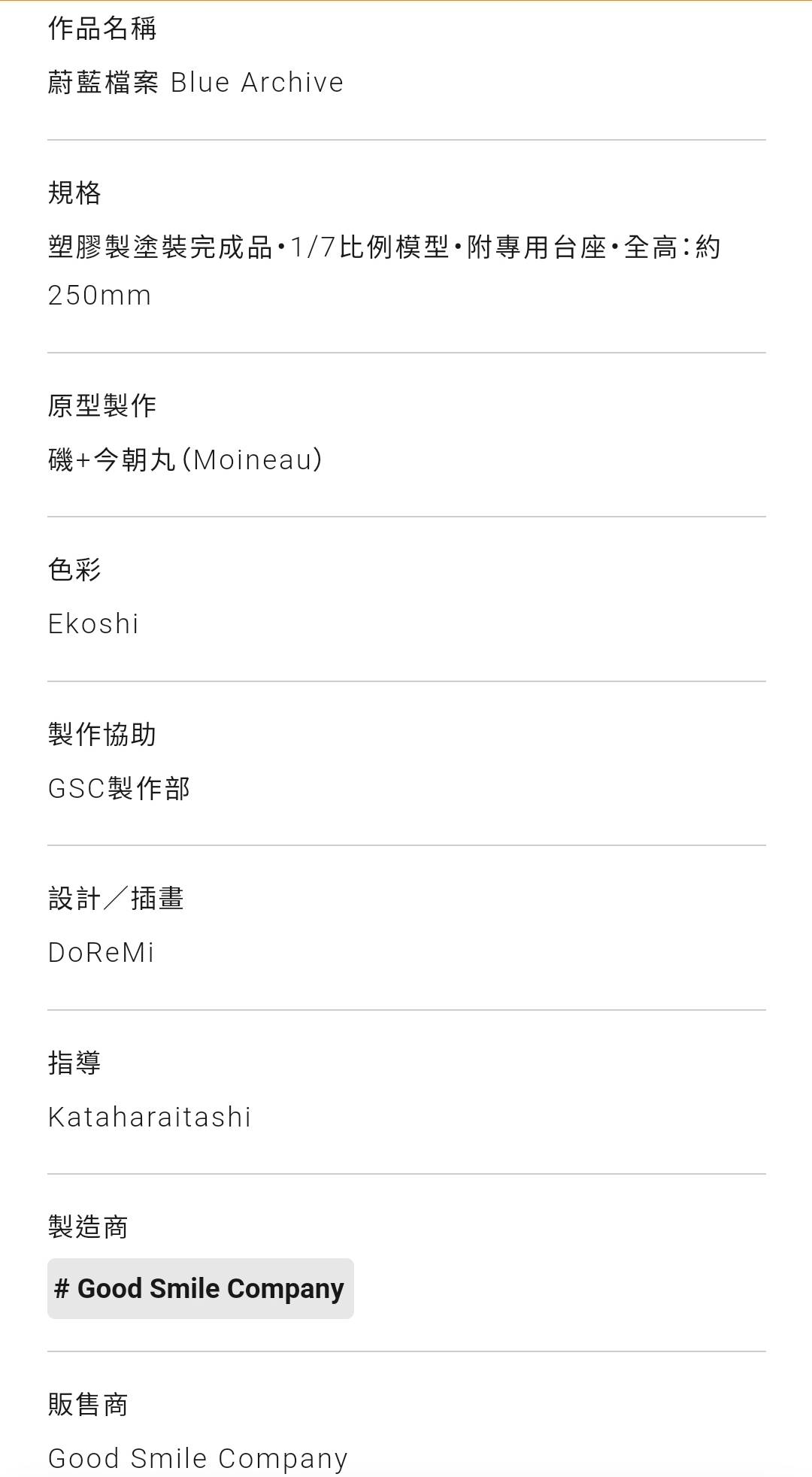Click the 販售商 section label
Image resolution: width=812 pixels, height=1477 pixels.
88,1405
